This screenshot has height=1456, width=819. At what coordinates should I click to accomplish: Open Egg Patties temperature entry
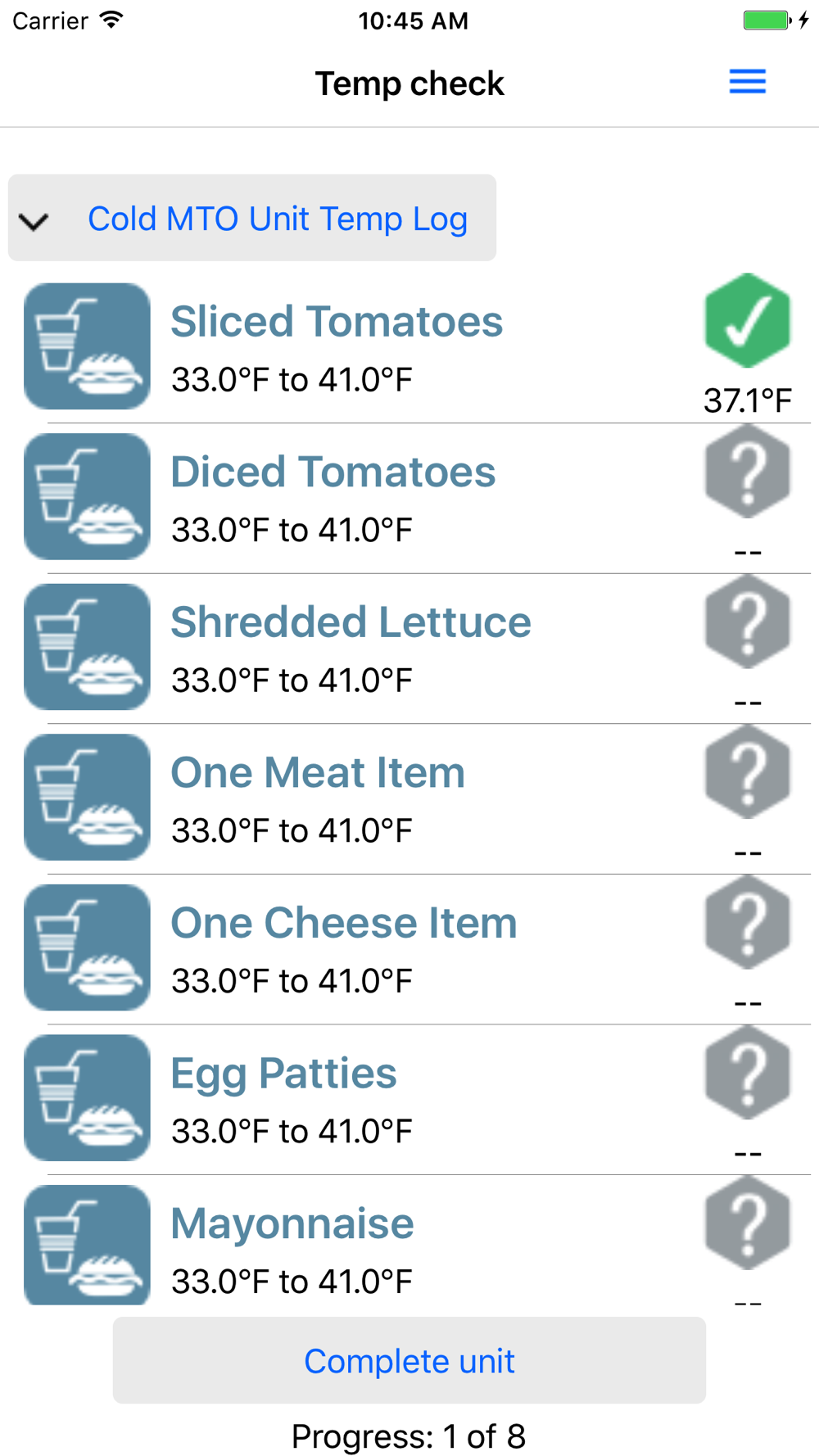[x=409, y=1100]
